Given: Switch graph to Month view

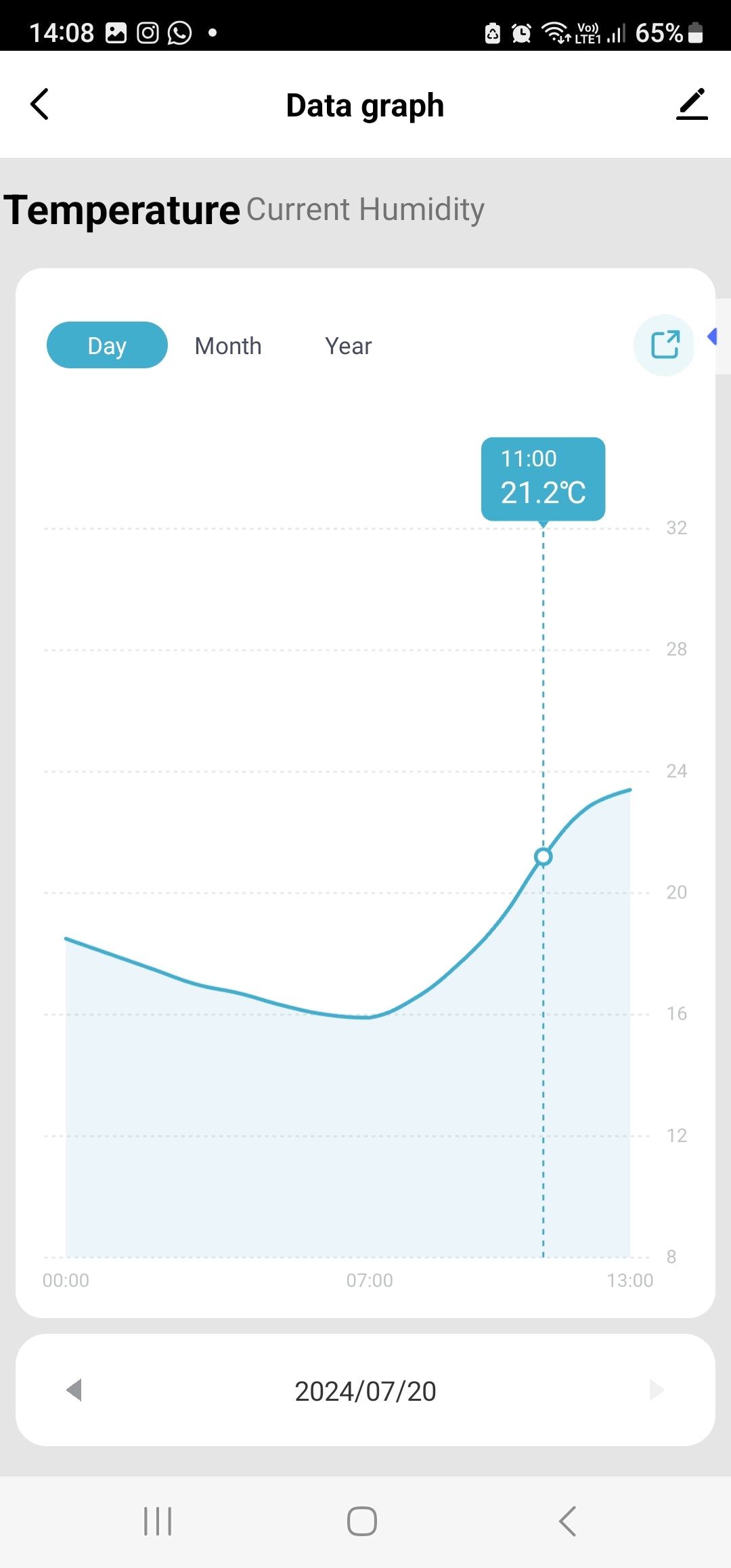Looking at the screenshot, I should (x=228, y=346).
